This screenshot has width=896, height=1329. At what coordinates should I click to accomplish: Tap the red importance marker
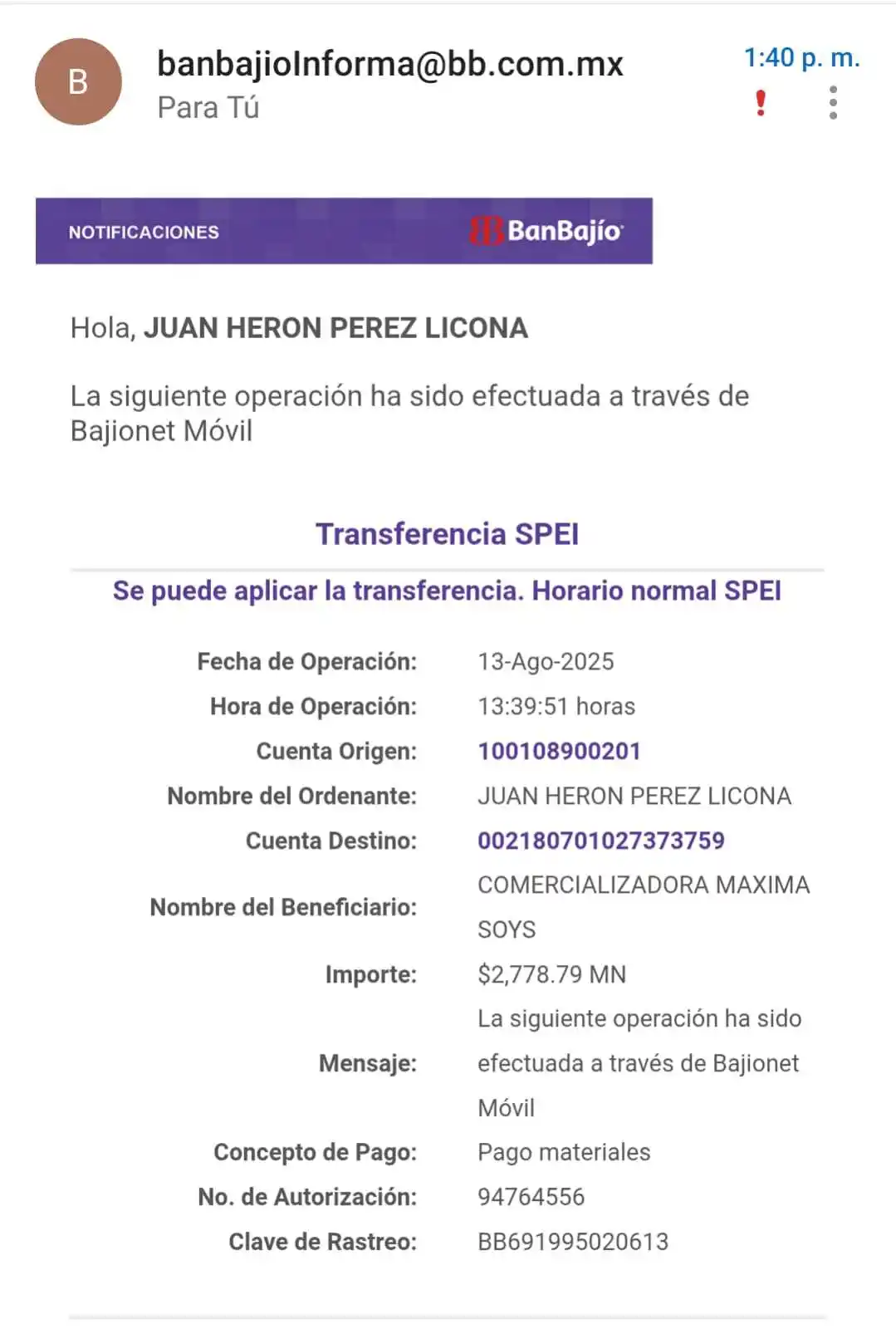(x=760, y=103)
